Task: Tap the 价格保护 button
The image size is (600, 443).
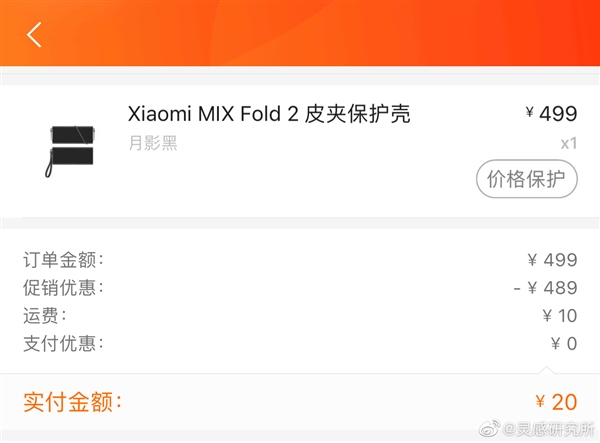Action: (526, 179)
